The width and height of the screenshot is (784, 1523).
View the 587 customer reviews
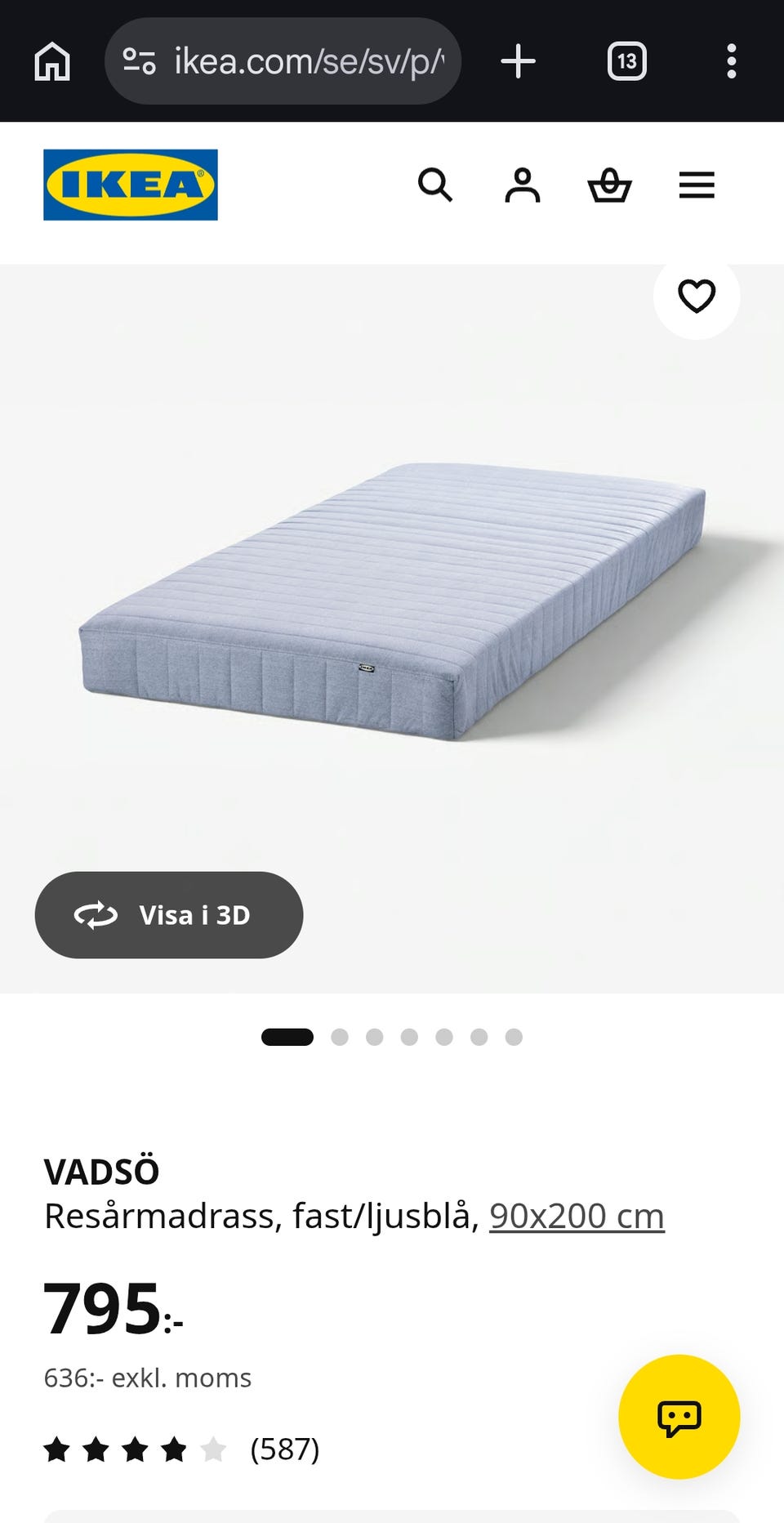pyautogui.click(x=284, y=1449)
